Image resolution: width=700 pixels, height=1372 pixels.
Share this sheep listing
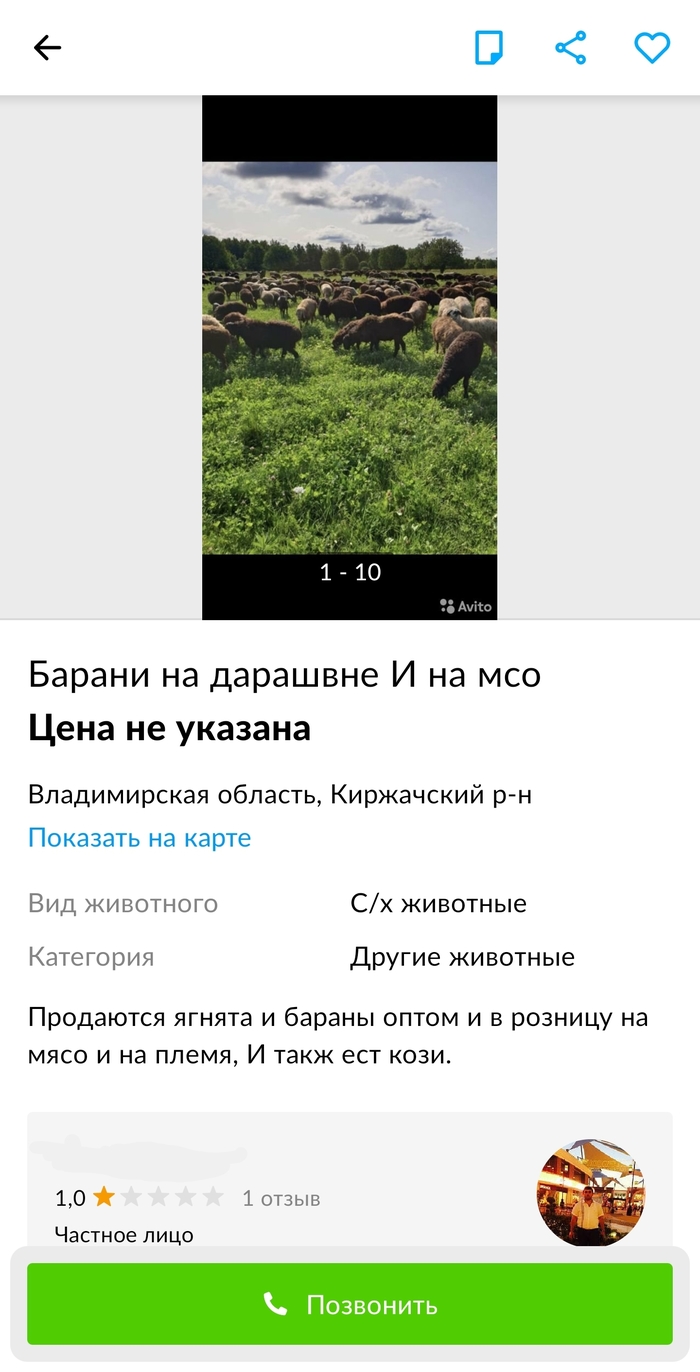(570, 47)
